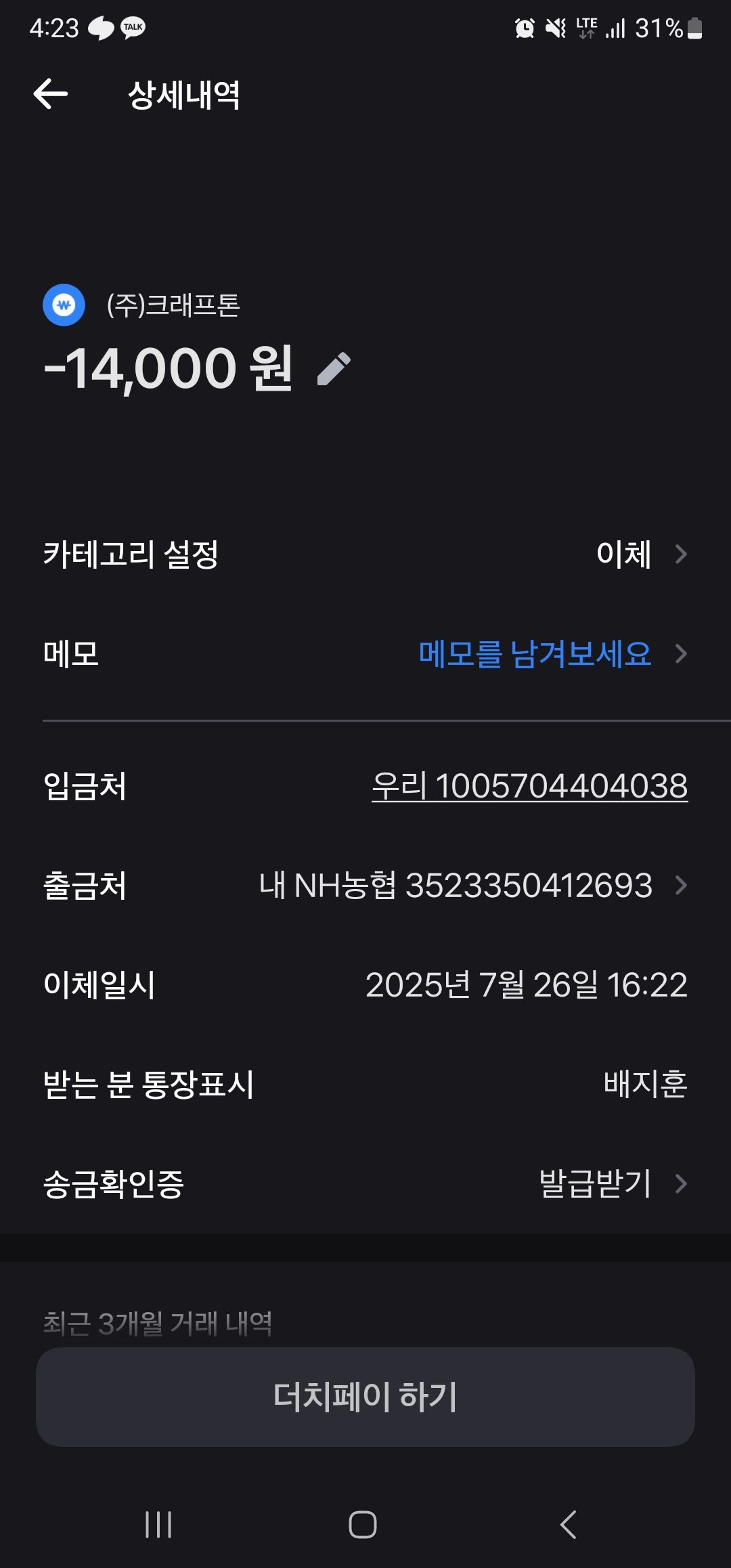Screen dimensions: 731x1568
Task: Go back from the 상세내역 screen
Action: (51, 93)
